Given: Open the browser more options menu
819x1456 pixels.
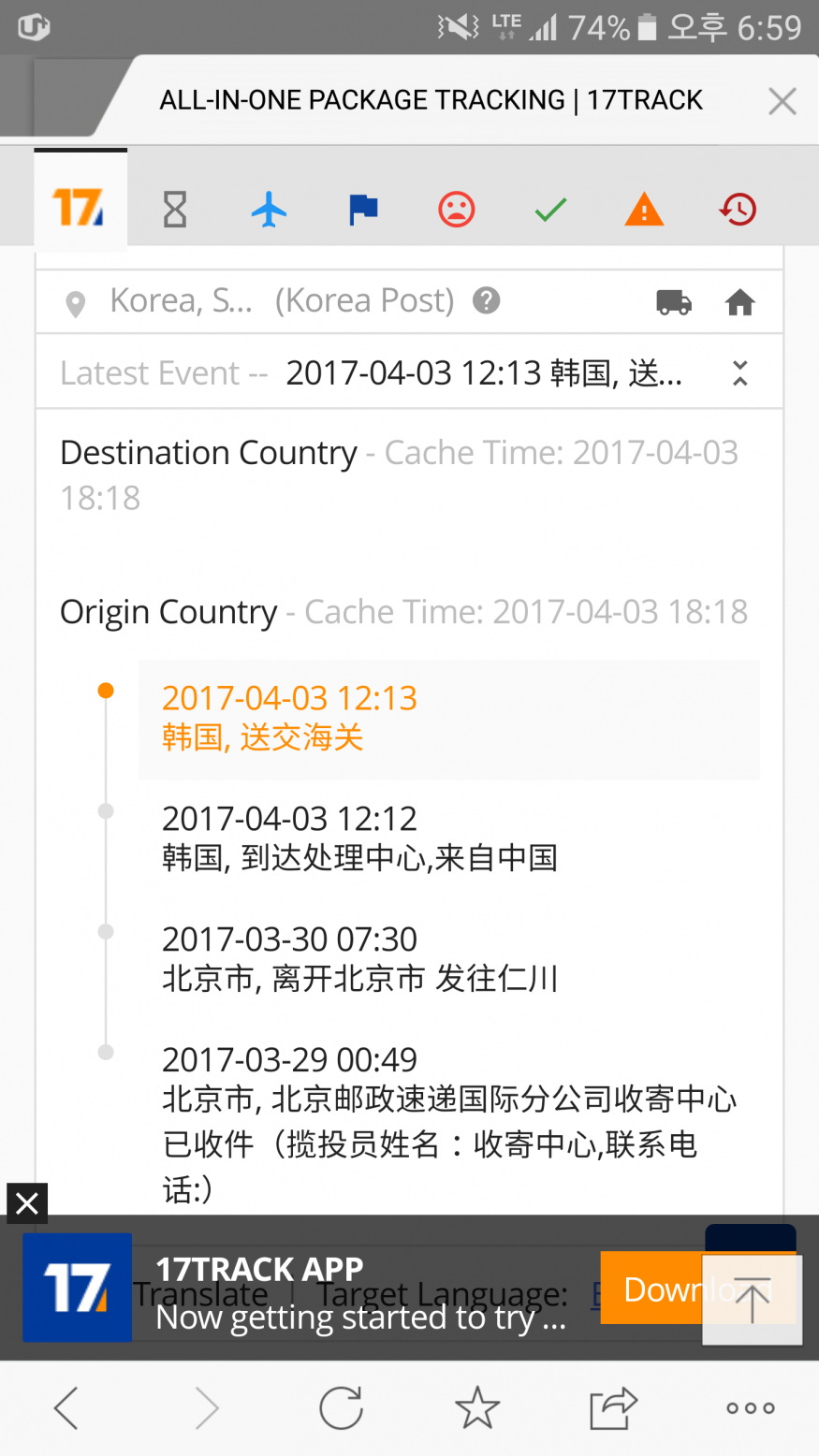Looking at the screenshot, I should [x=751, y=1407].
